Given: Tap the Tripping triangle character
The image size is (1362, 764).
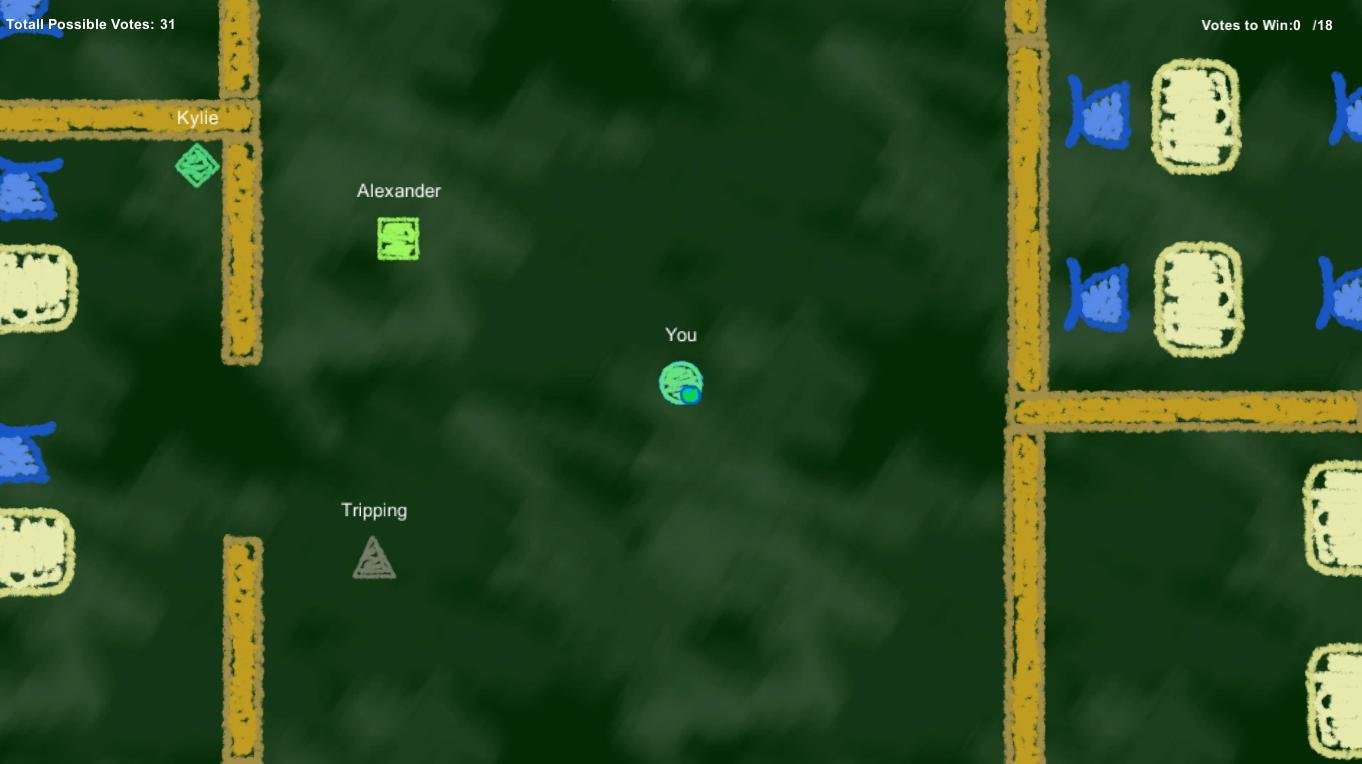Looking at the screenshot, I should click(x=374, y=560).
